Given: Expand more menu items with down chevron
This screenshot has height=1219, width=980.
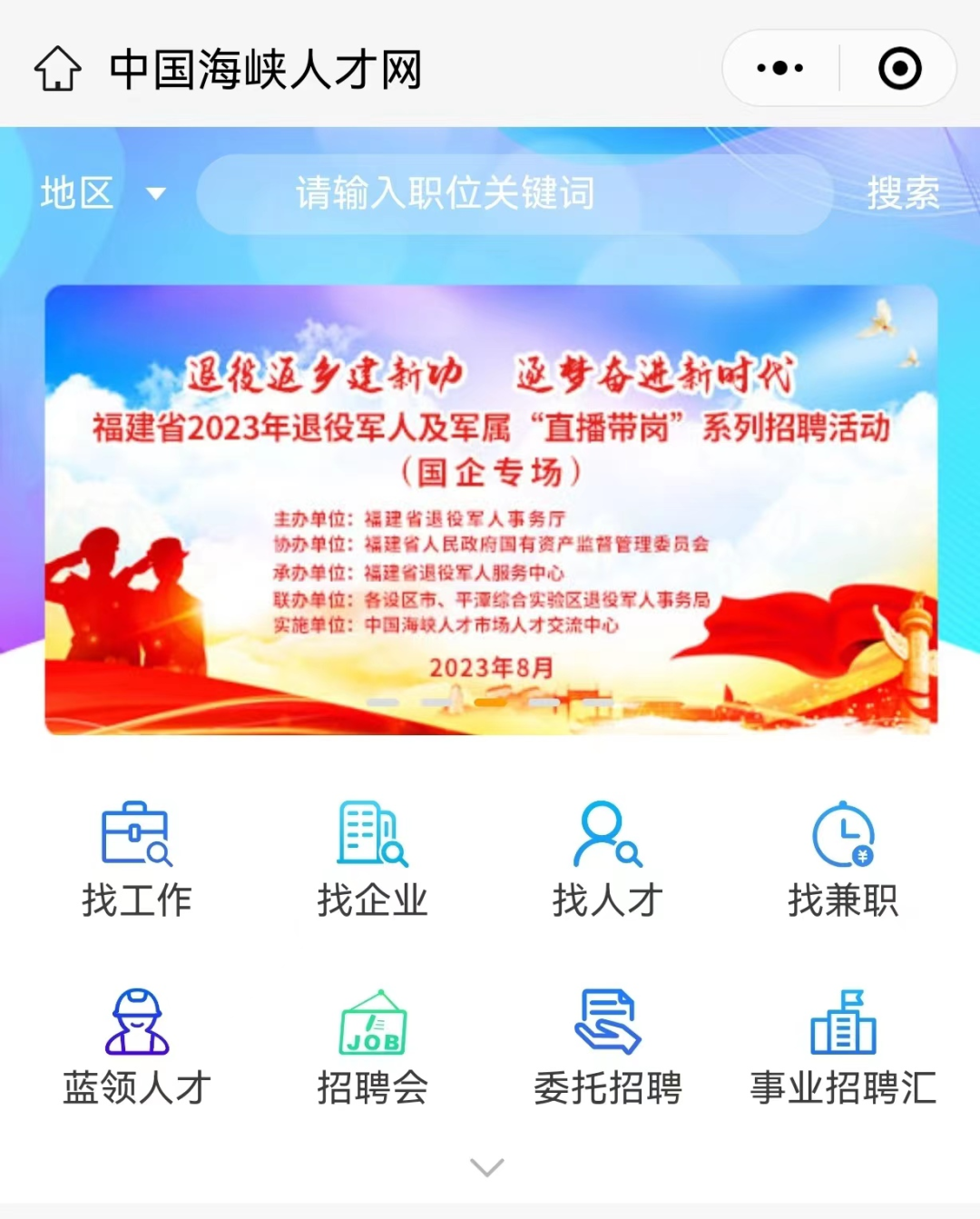Looking at the screenshot, I should pos(487,1167).
